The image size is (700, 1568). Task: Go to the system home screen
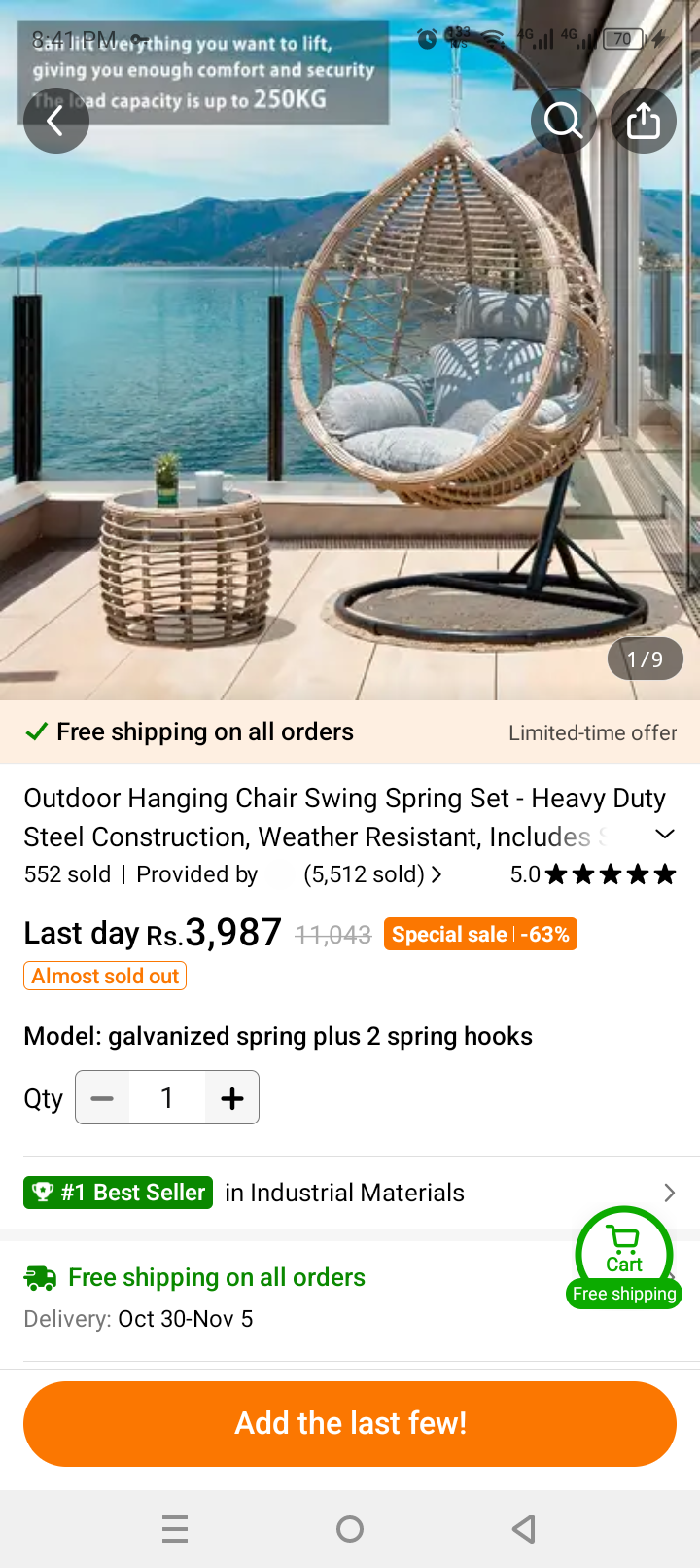click(350, 1529)
